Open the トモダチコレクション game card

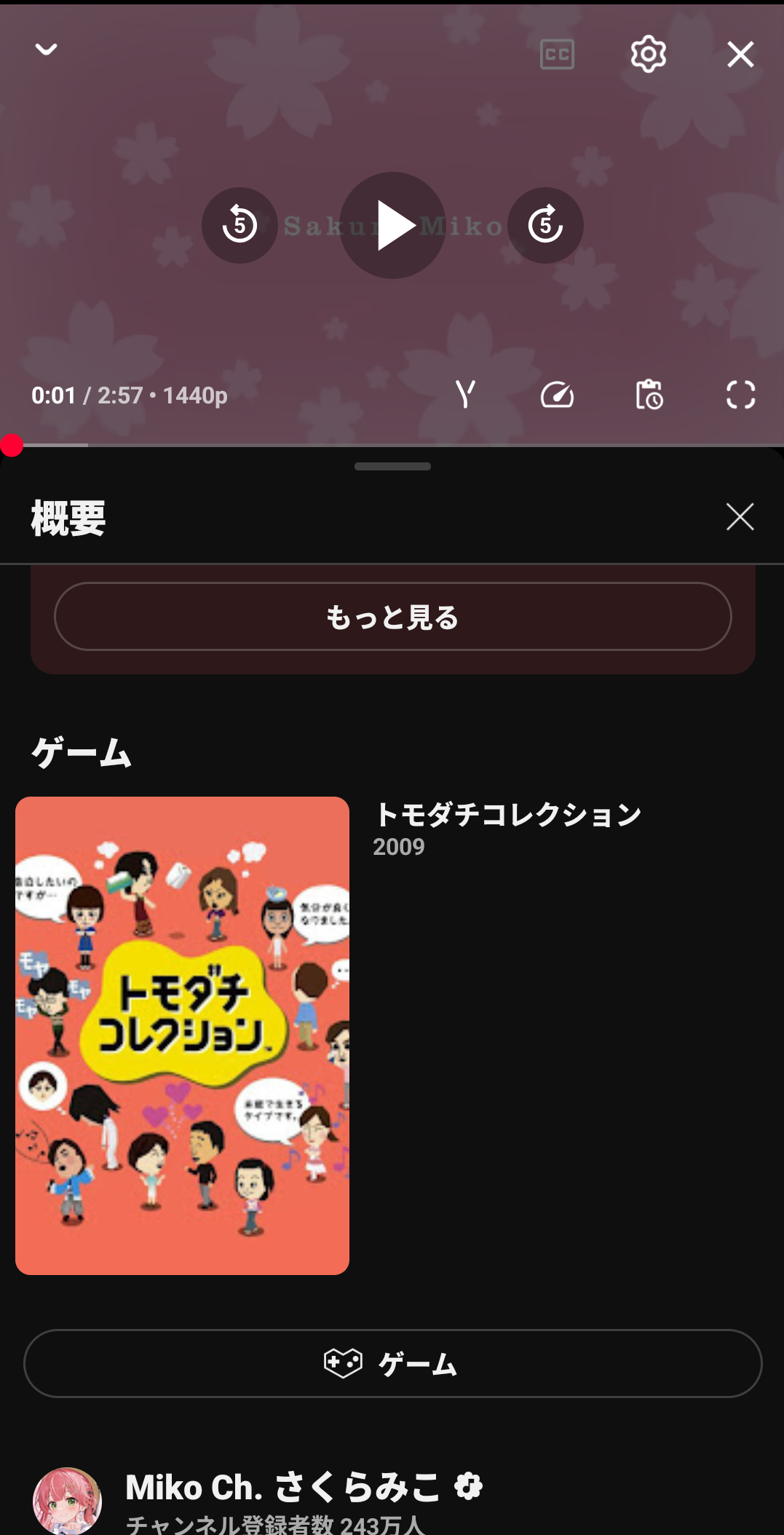(182, 1035)
